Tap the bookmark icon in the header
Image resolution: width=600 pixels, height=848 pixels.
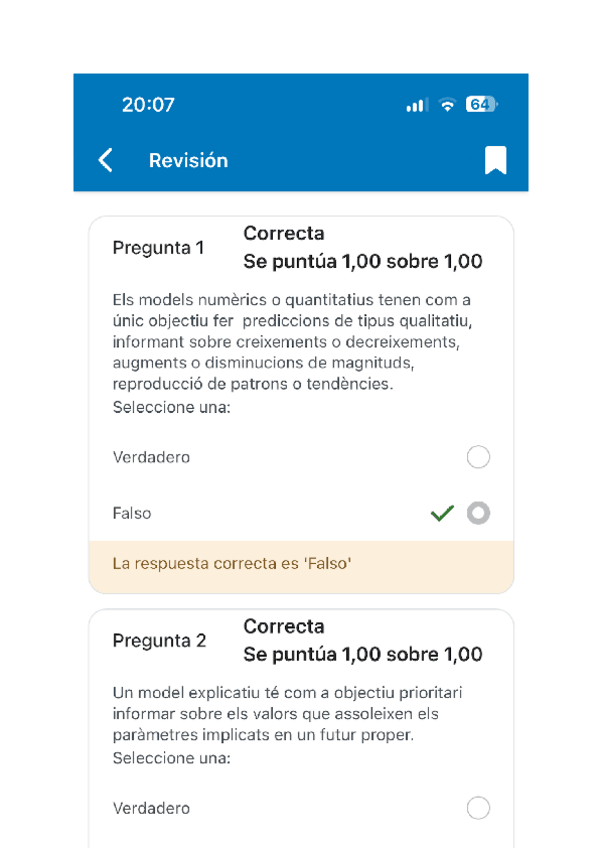pyautogui.click(x=495, y=160)
